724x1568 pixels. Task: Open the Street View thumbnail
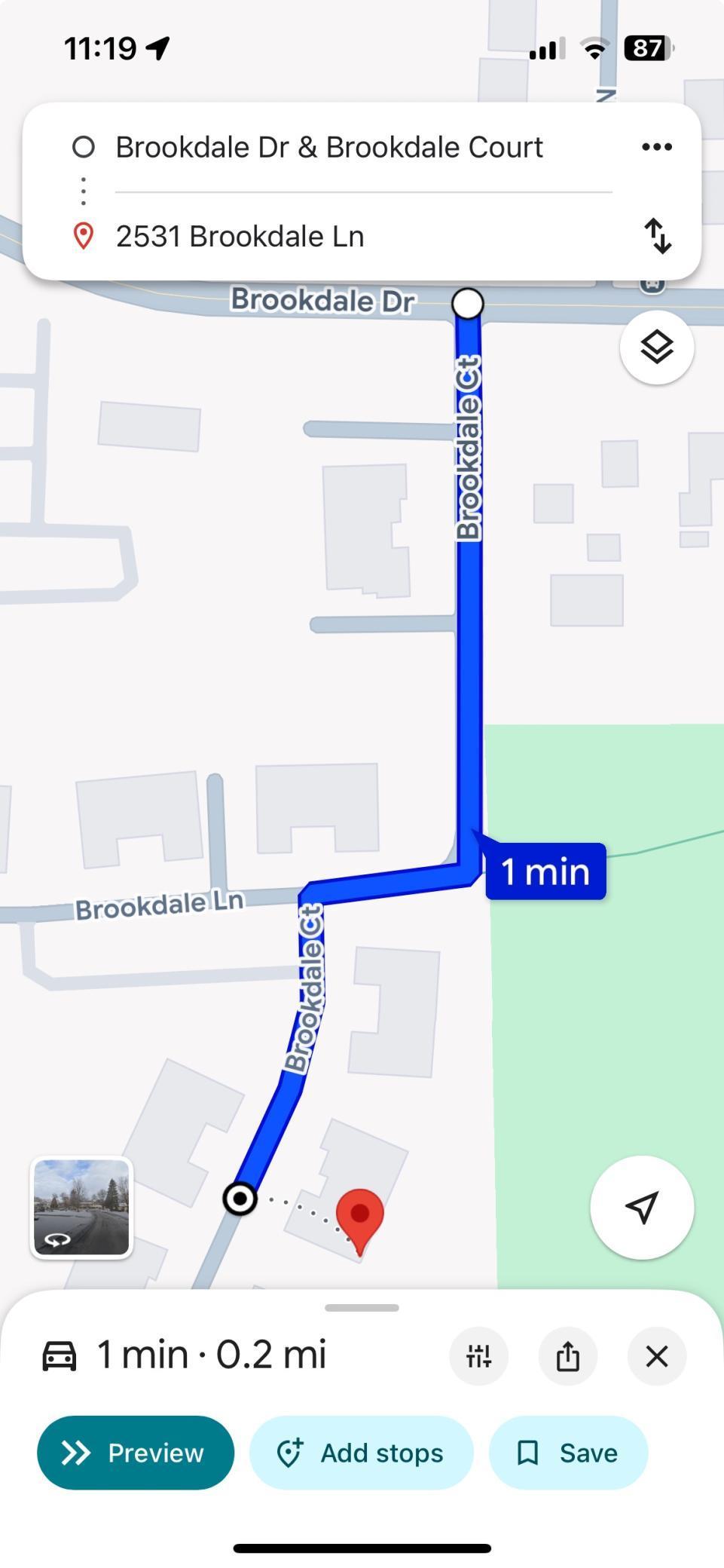click(81, 1208)
